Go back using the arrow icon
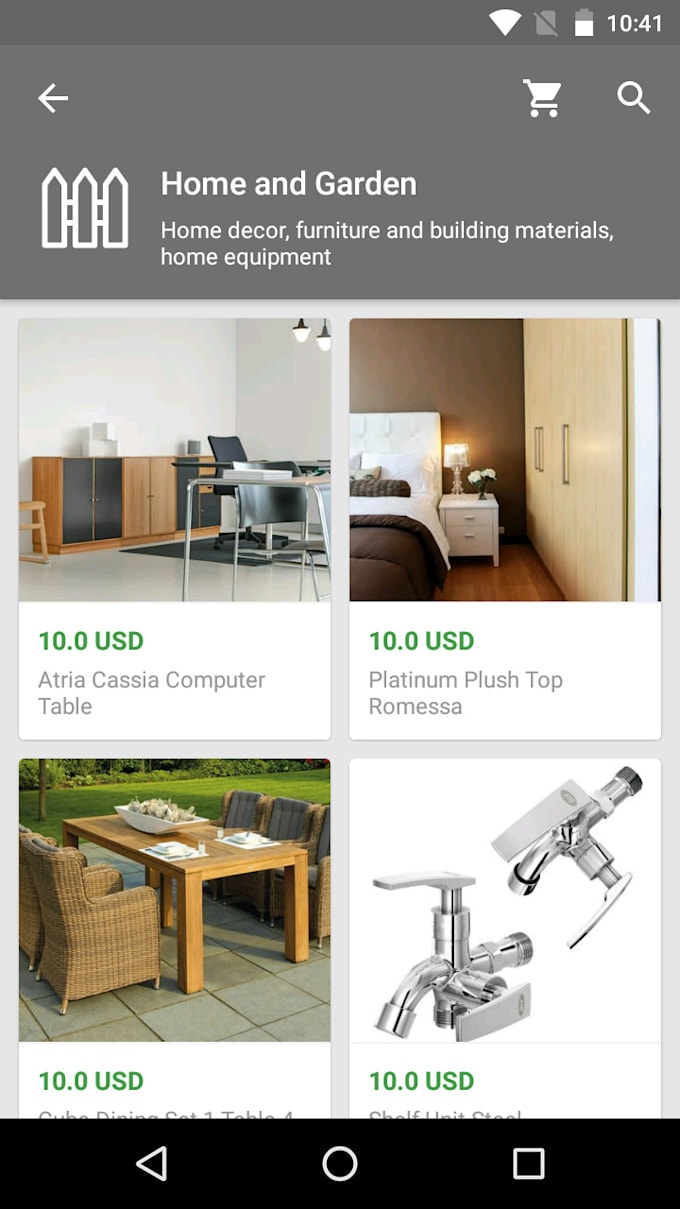 (x=53, y=98)
